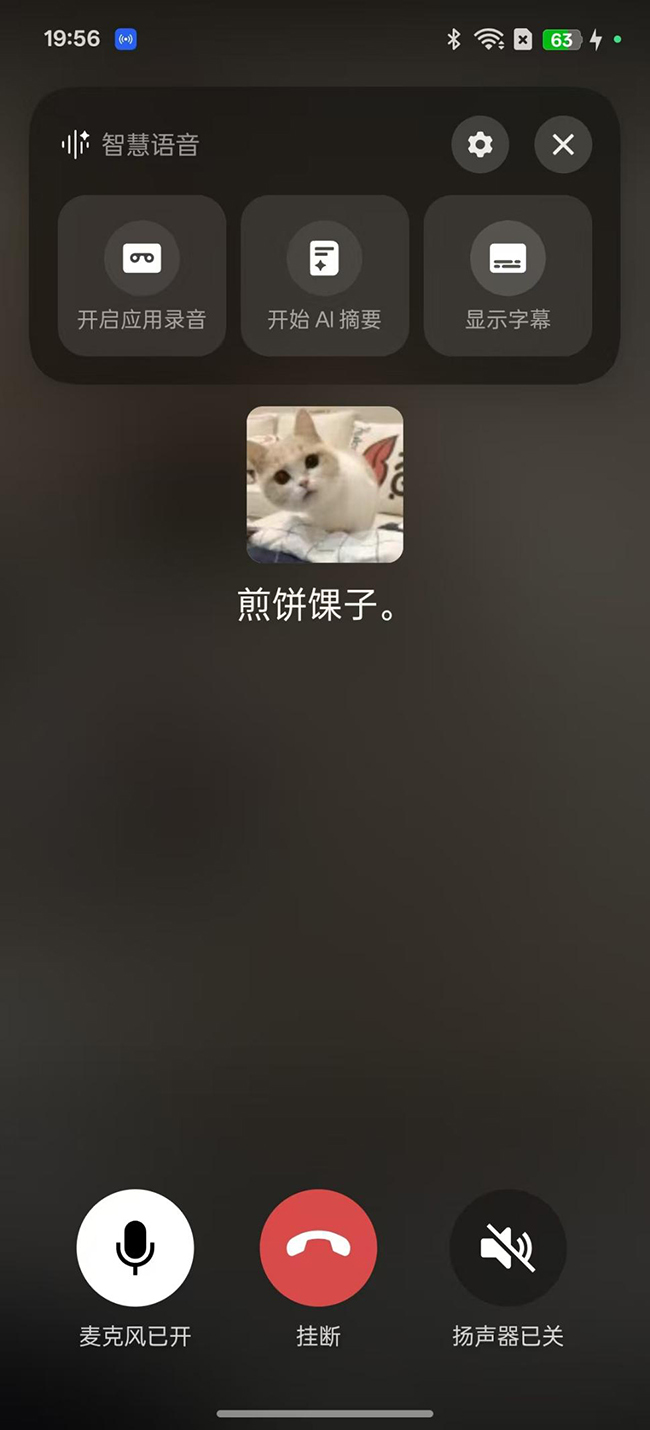Screen dimensions: 650x1430
Task: Mute the microphone (麦克风已开)
Action: point(135,1247)
